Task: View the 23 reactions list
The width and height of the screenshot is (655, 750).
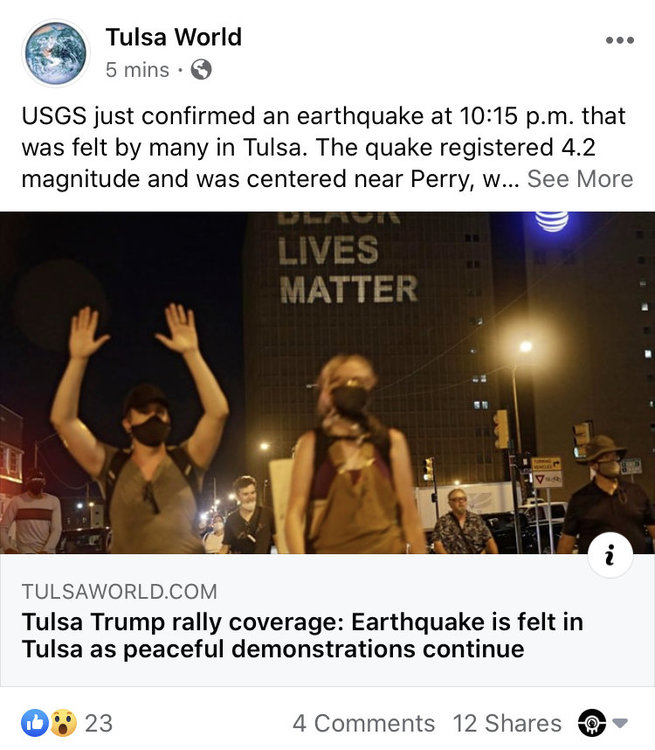Action: point(66,722)
